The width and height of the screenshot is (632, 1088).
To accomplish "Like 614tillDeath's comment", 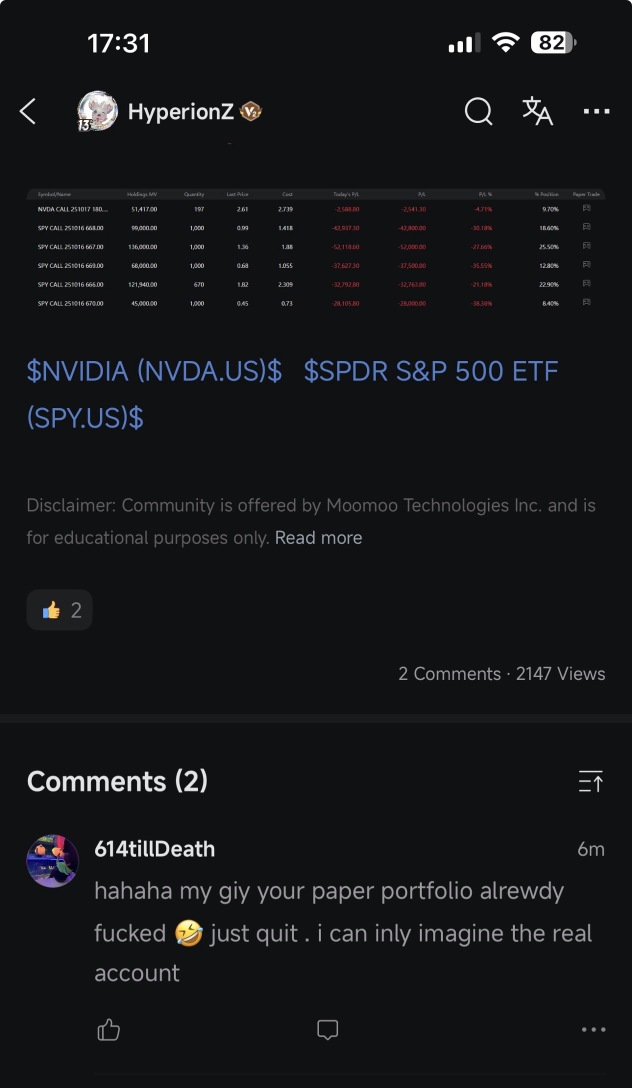I will click(x=108, y=1029).
